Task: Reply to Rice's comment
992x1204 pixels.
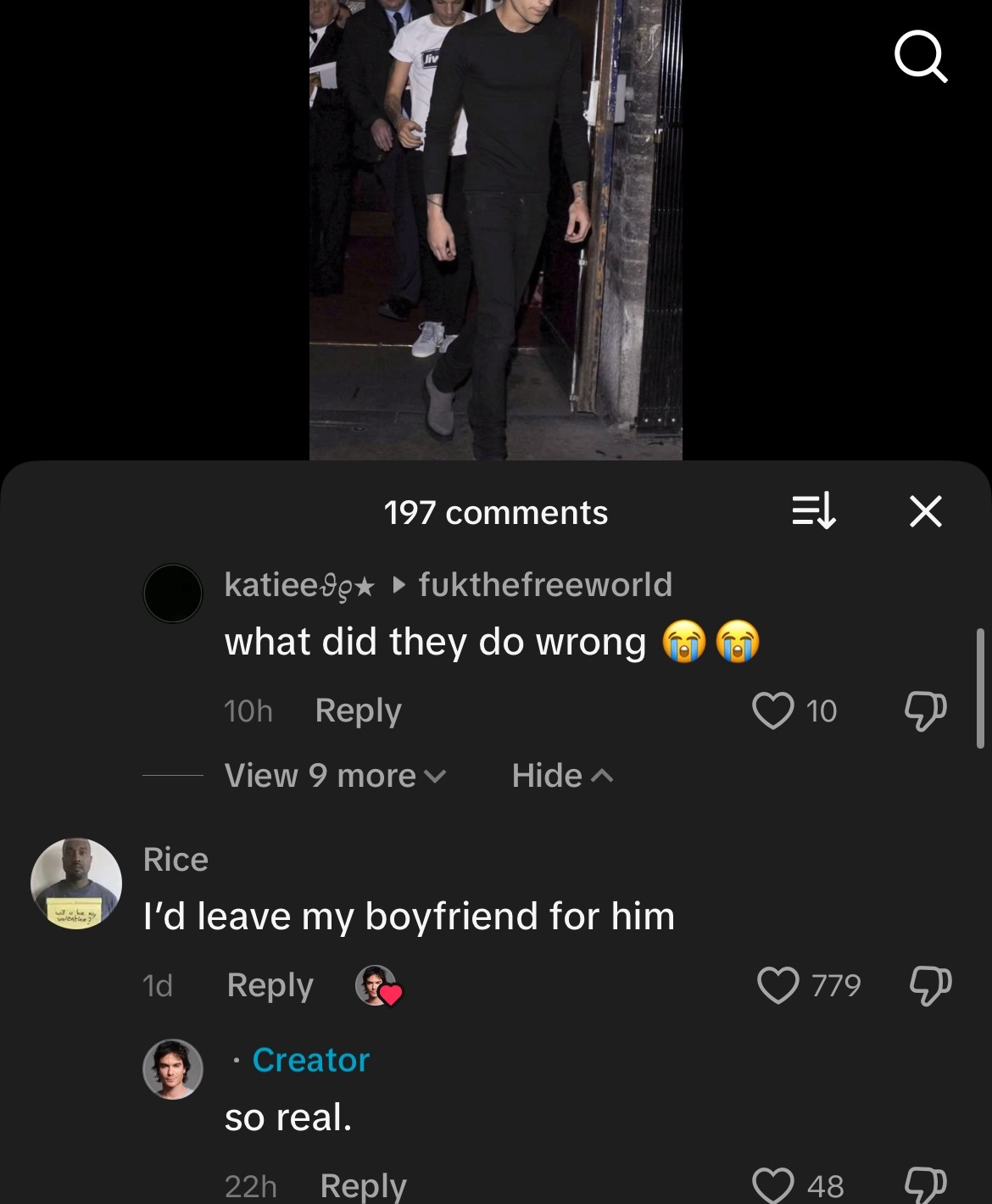Action: tap(270, 985)
